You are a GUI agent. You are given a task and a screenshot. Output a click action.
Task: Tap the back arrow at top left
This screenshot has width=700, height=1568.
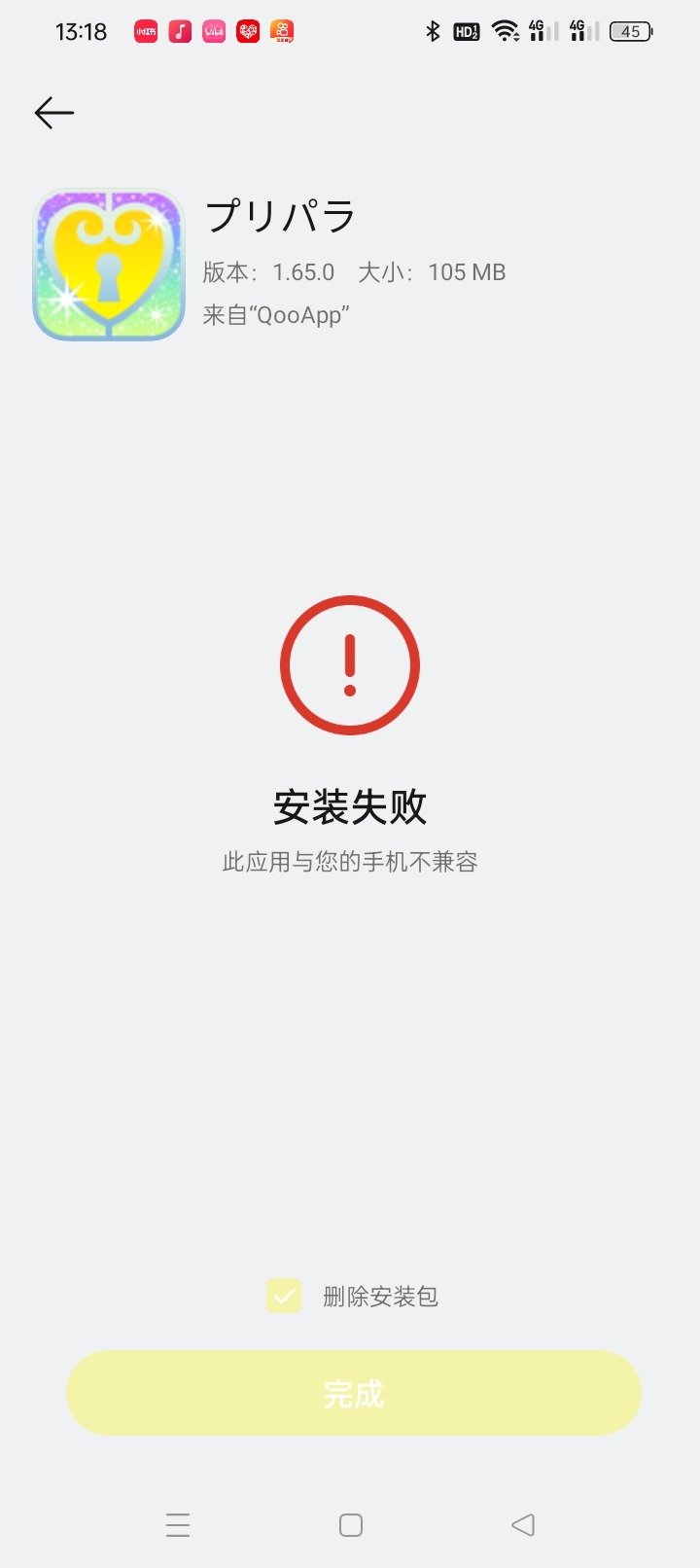tap(53, 113)
